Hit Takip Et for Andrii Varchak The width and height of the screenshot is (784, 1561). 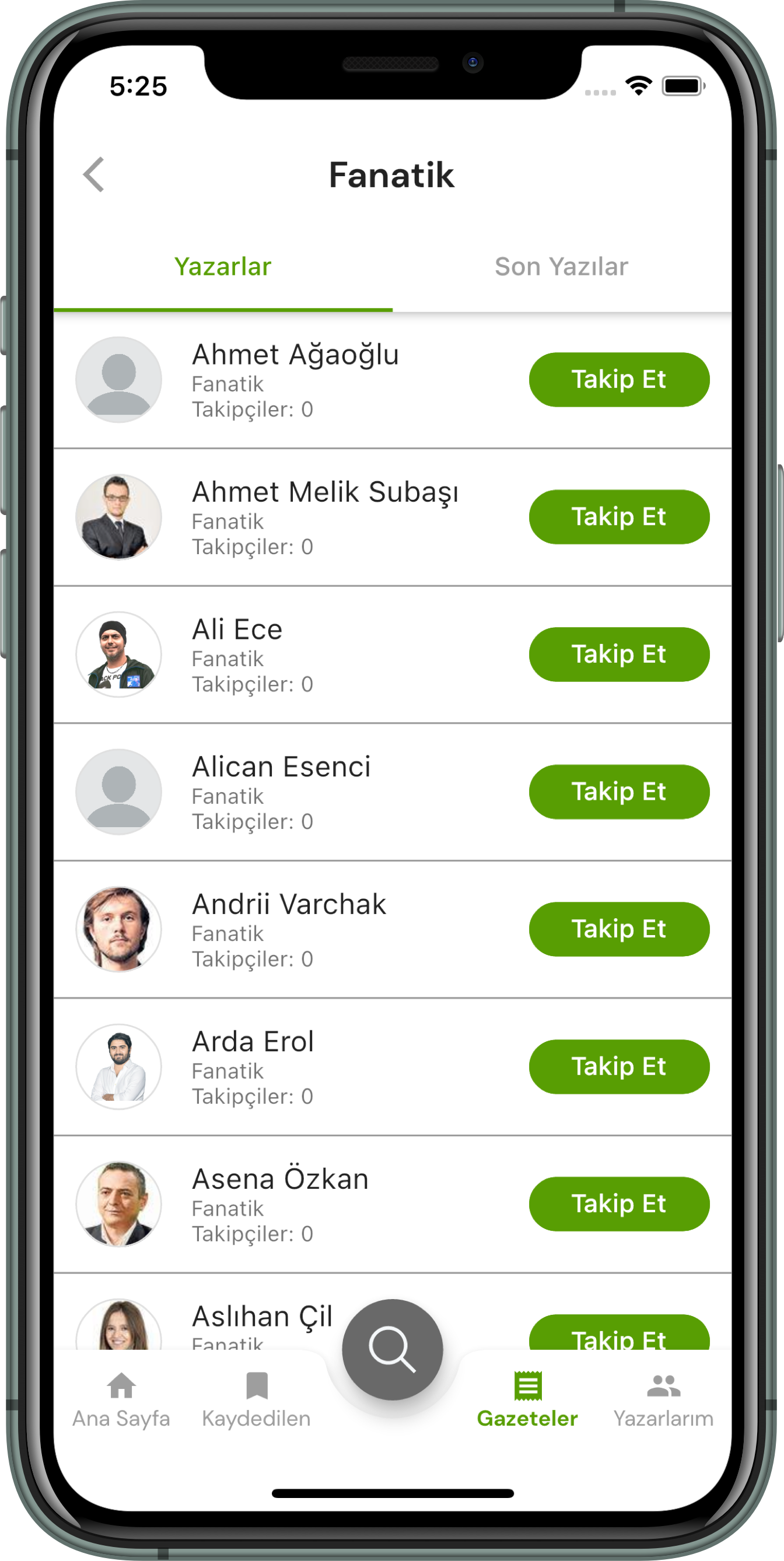(618, 929)
